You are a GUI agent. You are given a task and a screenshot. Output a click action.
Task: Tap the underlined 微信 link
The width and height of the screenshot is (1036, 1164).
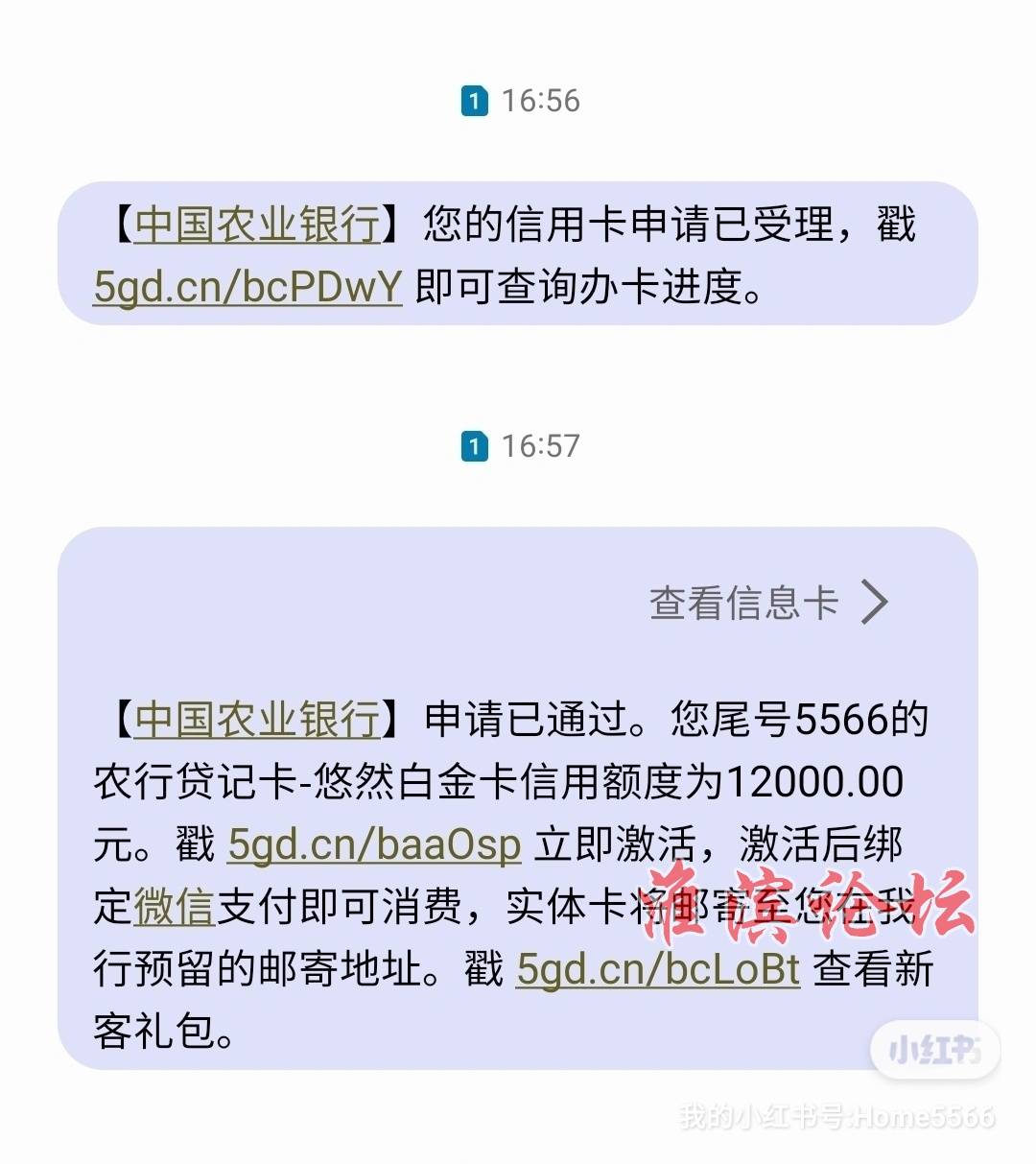point(174,907)
